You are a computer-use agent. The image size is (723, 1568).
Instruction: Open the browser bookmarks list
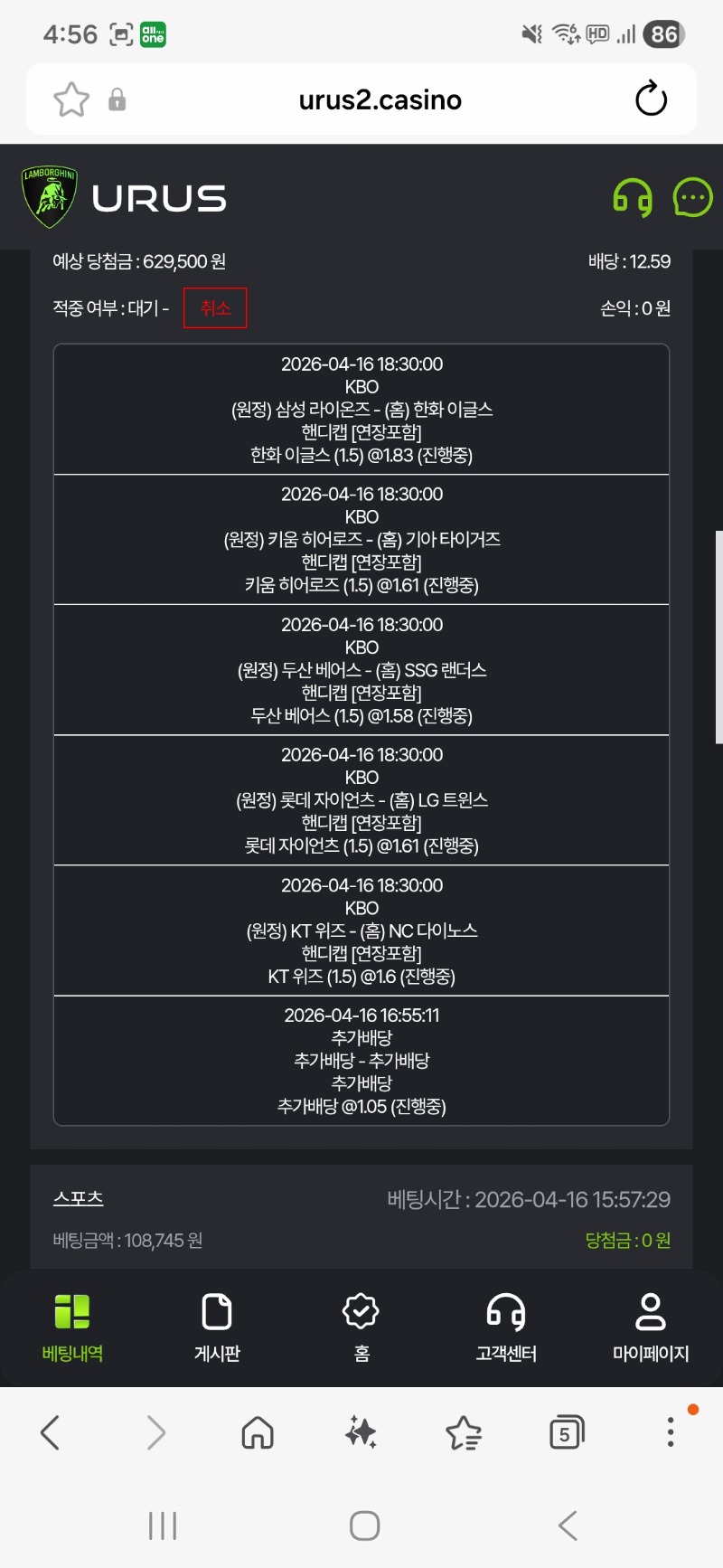(464, 1432)
